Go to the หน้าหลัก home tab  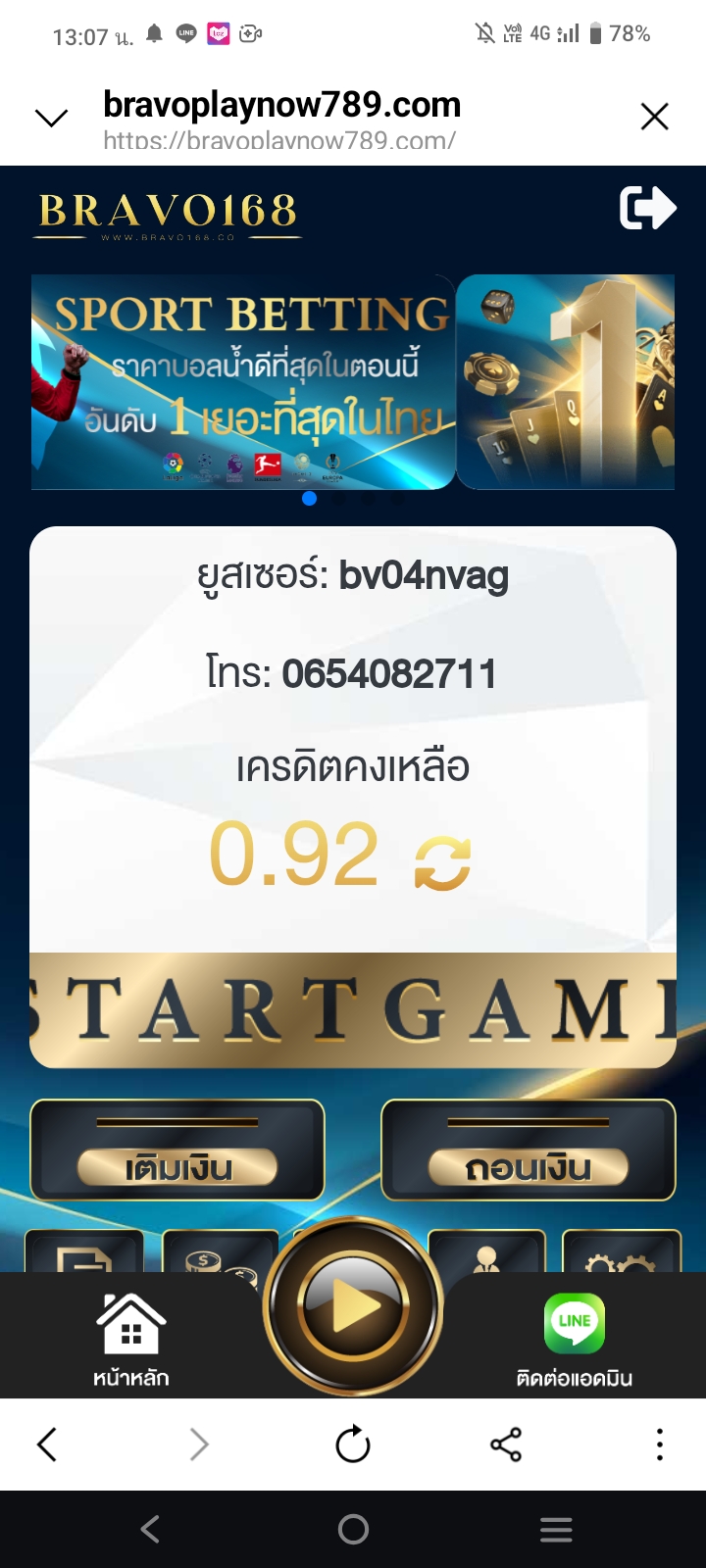130,1339
